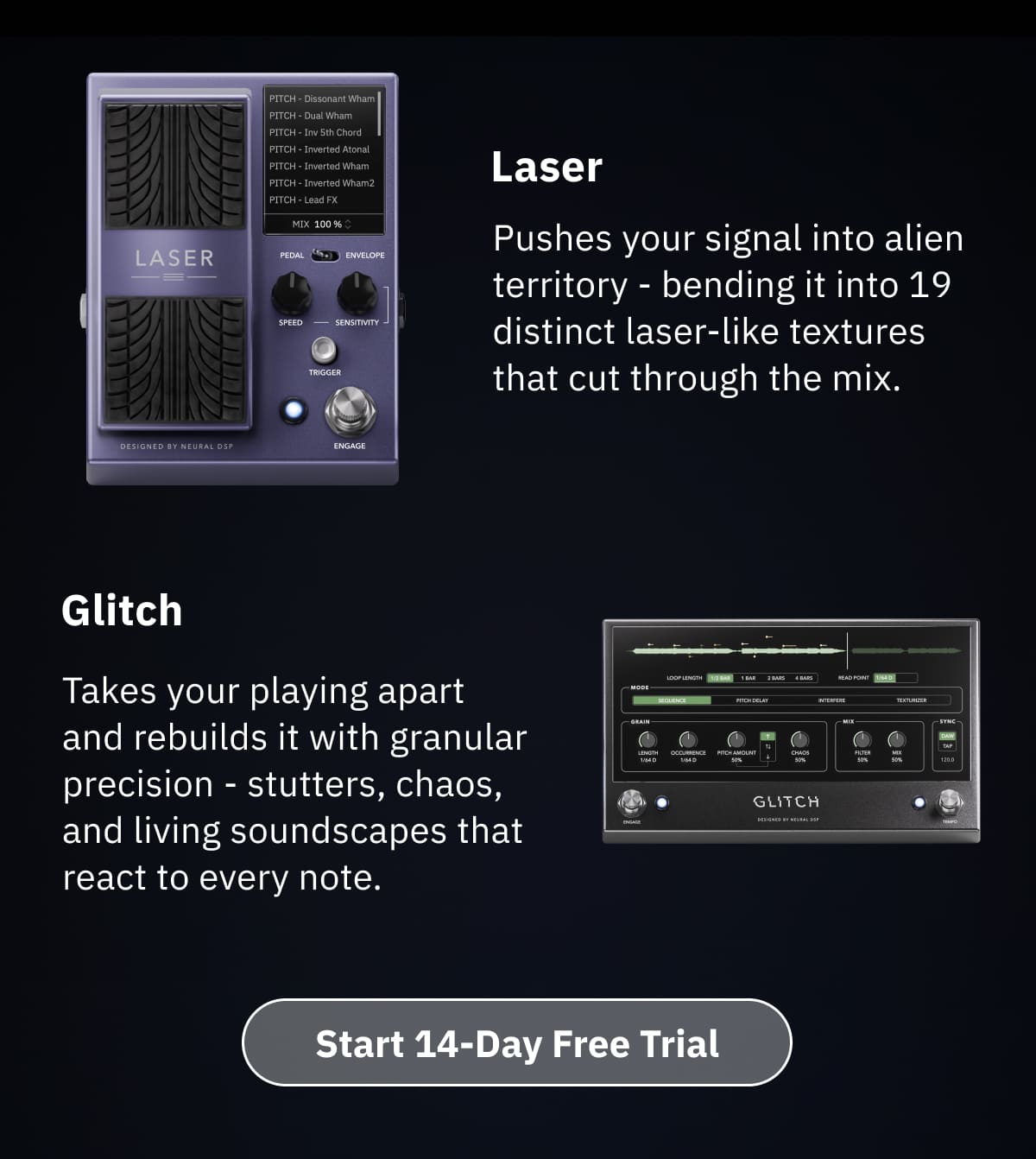Select the PITCH - Dual Wham preset

(311, 115)
